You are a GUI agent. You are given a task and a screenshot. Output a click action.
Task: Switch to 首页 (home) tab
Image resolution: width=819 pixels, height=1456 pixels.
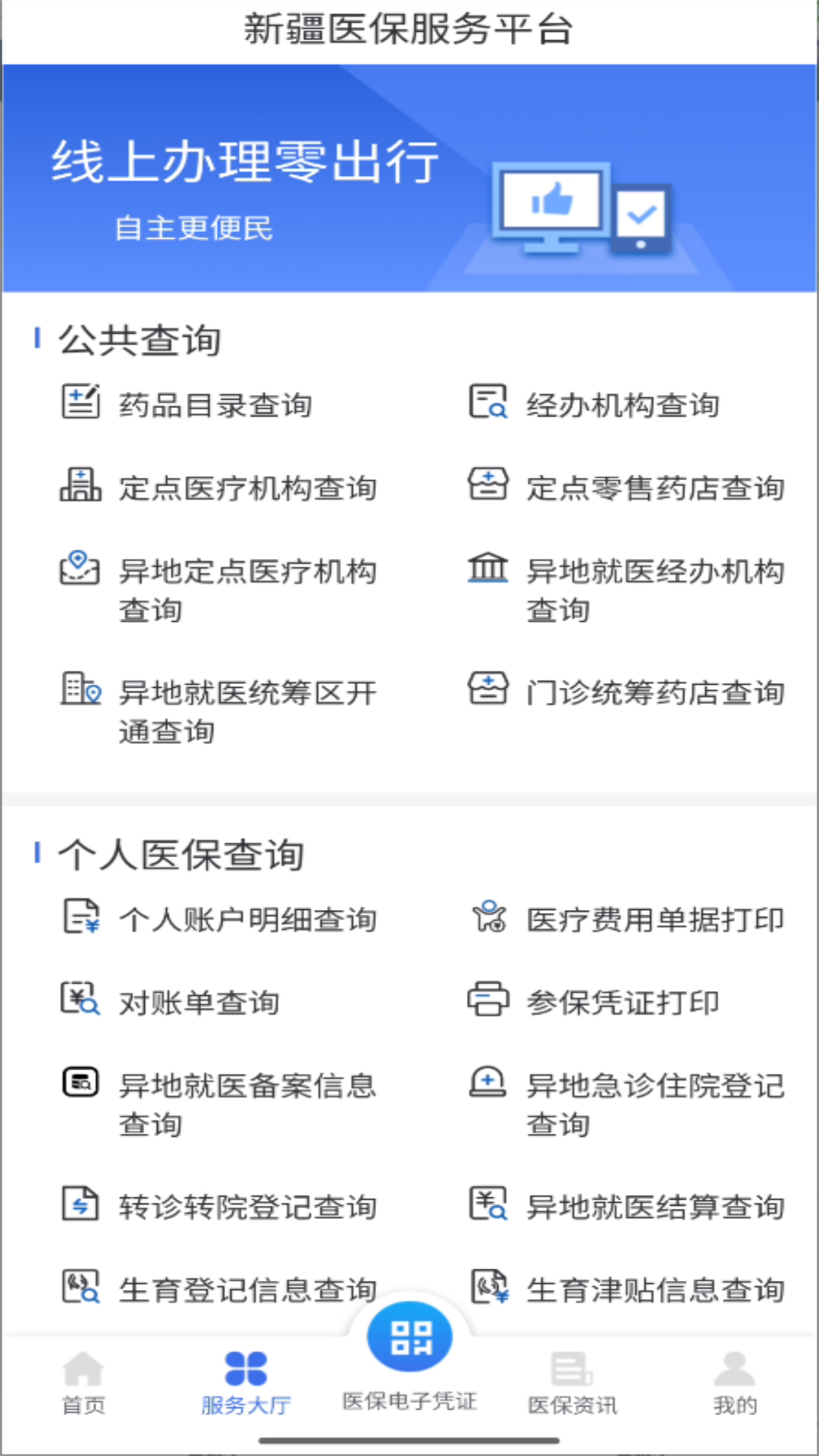(x=83, y=1382)
